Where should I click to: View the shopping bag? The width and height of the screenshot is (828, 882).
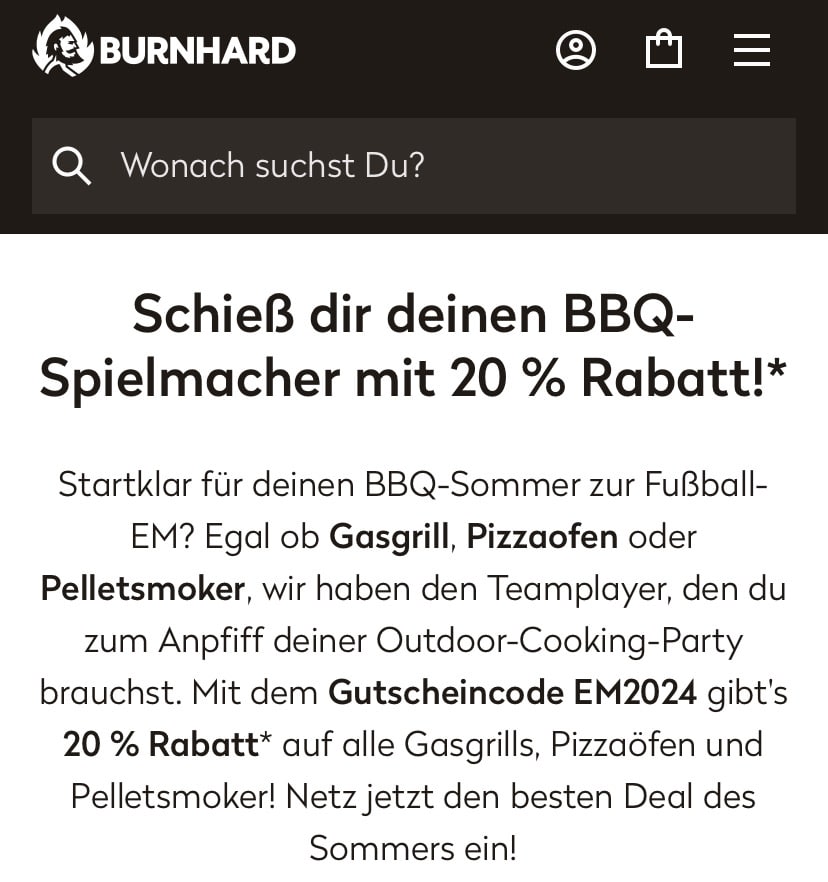[x=664, y=50]
